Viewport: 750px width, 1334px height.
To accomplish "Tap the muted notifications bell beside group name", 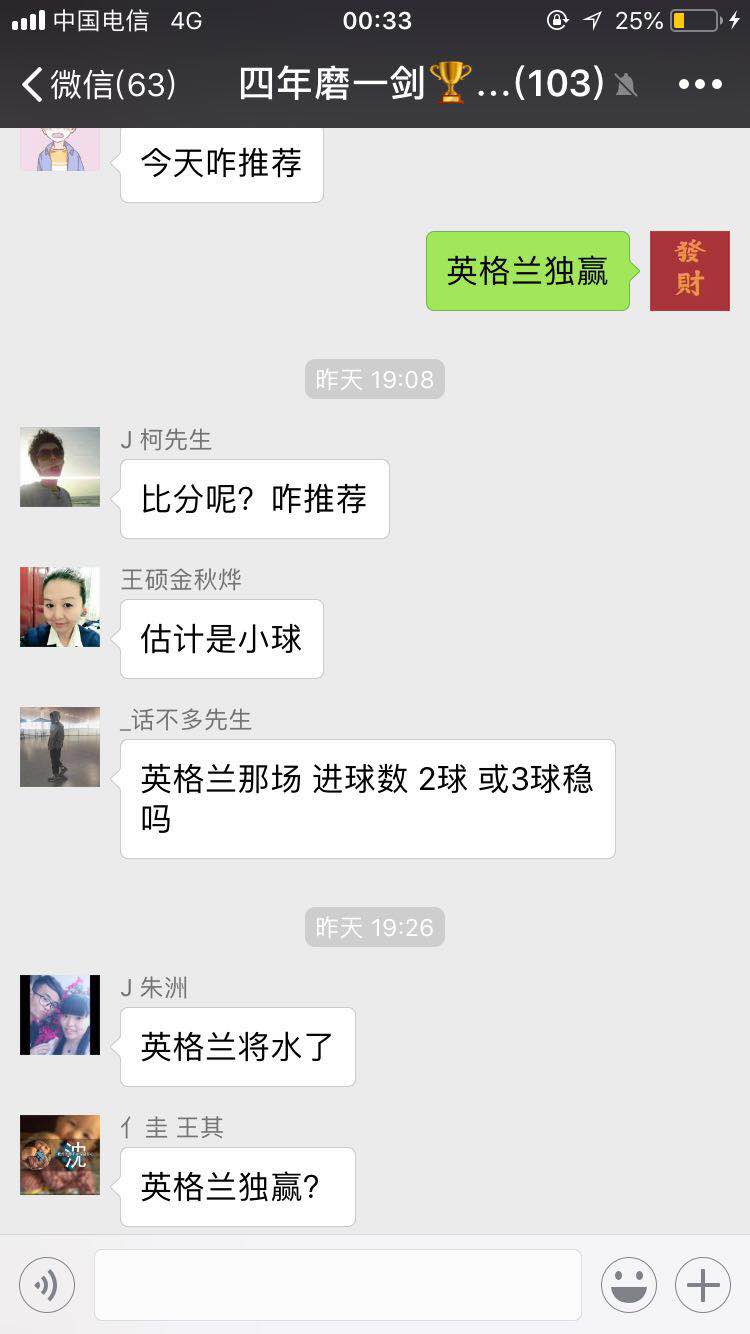I will click(x=625, y=85).
